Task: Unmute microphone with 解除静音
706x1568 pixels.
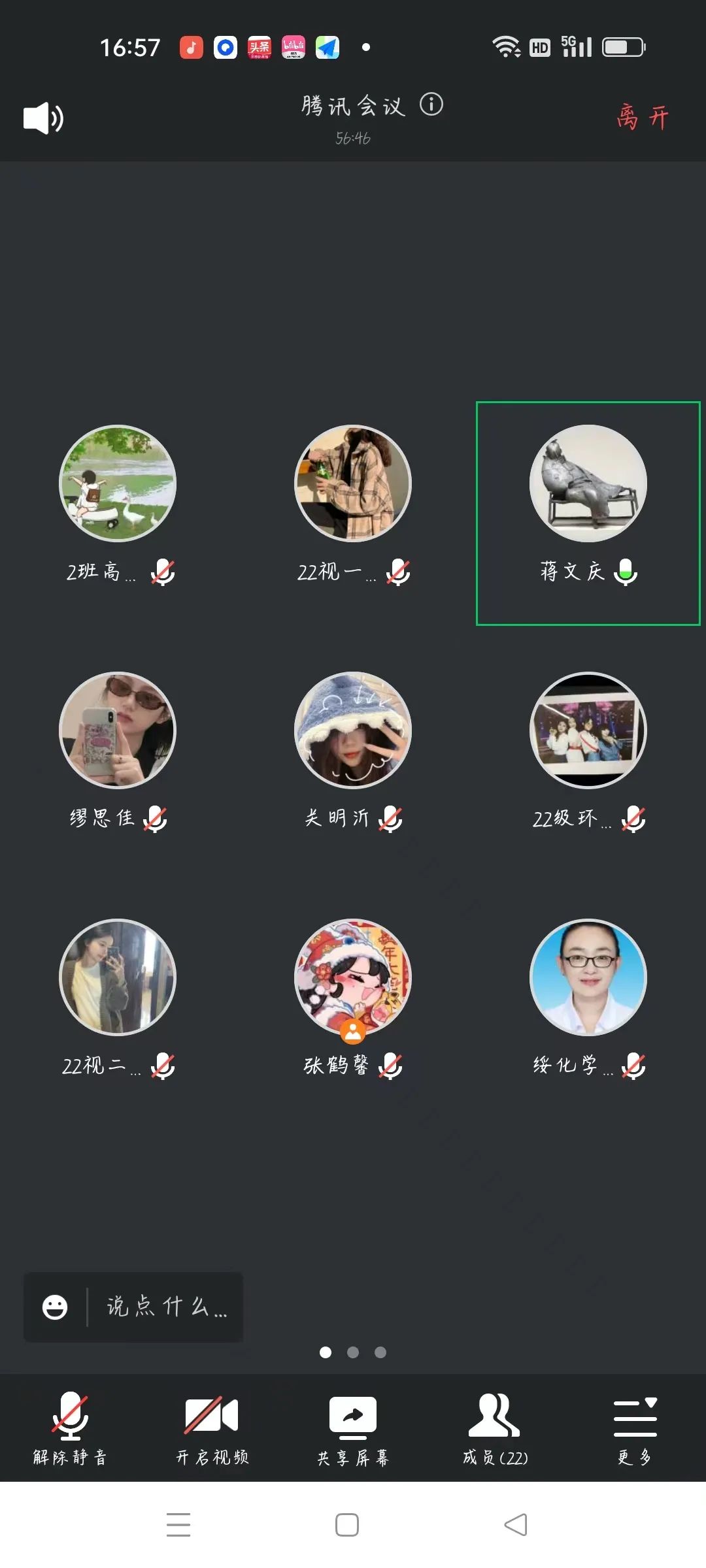Action: [x=70, y=1429]
